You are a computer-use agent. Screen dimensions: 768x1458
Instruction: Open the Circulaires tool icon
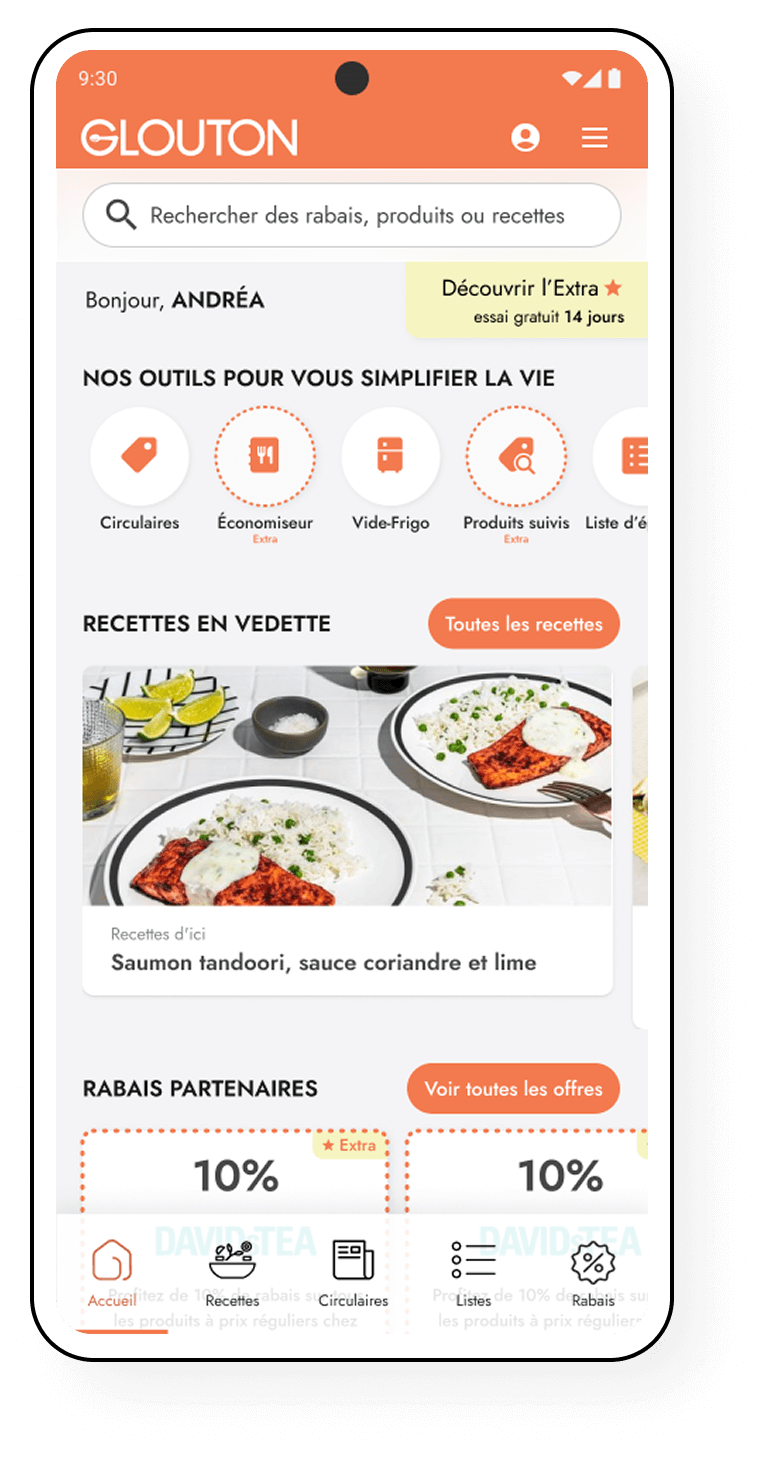coord(139,455)
